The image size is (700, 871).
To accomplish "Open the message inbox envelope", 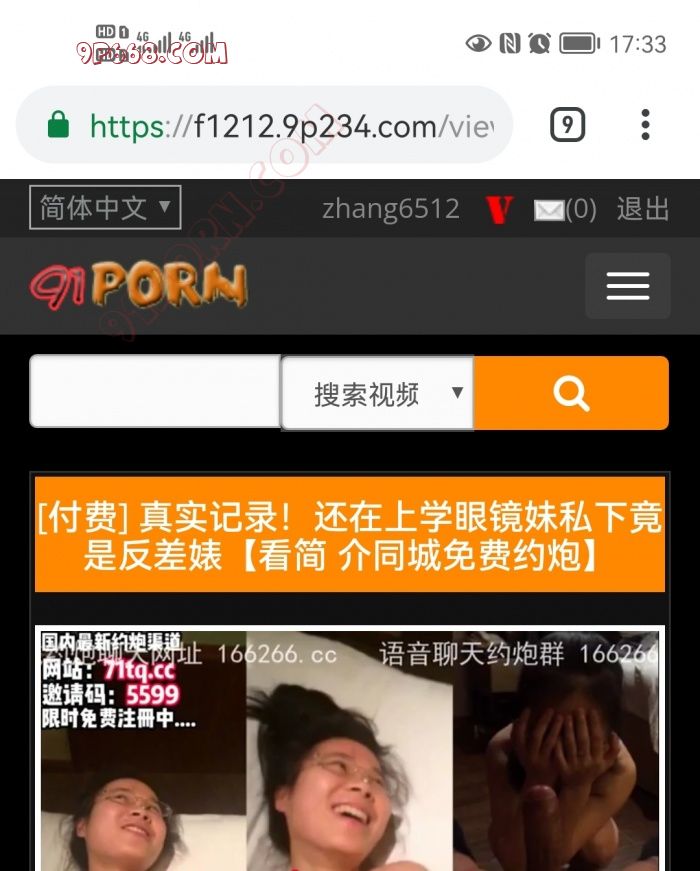I will point(549,210).
